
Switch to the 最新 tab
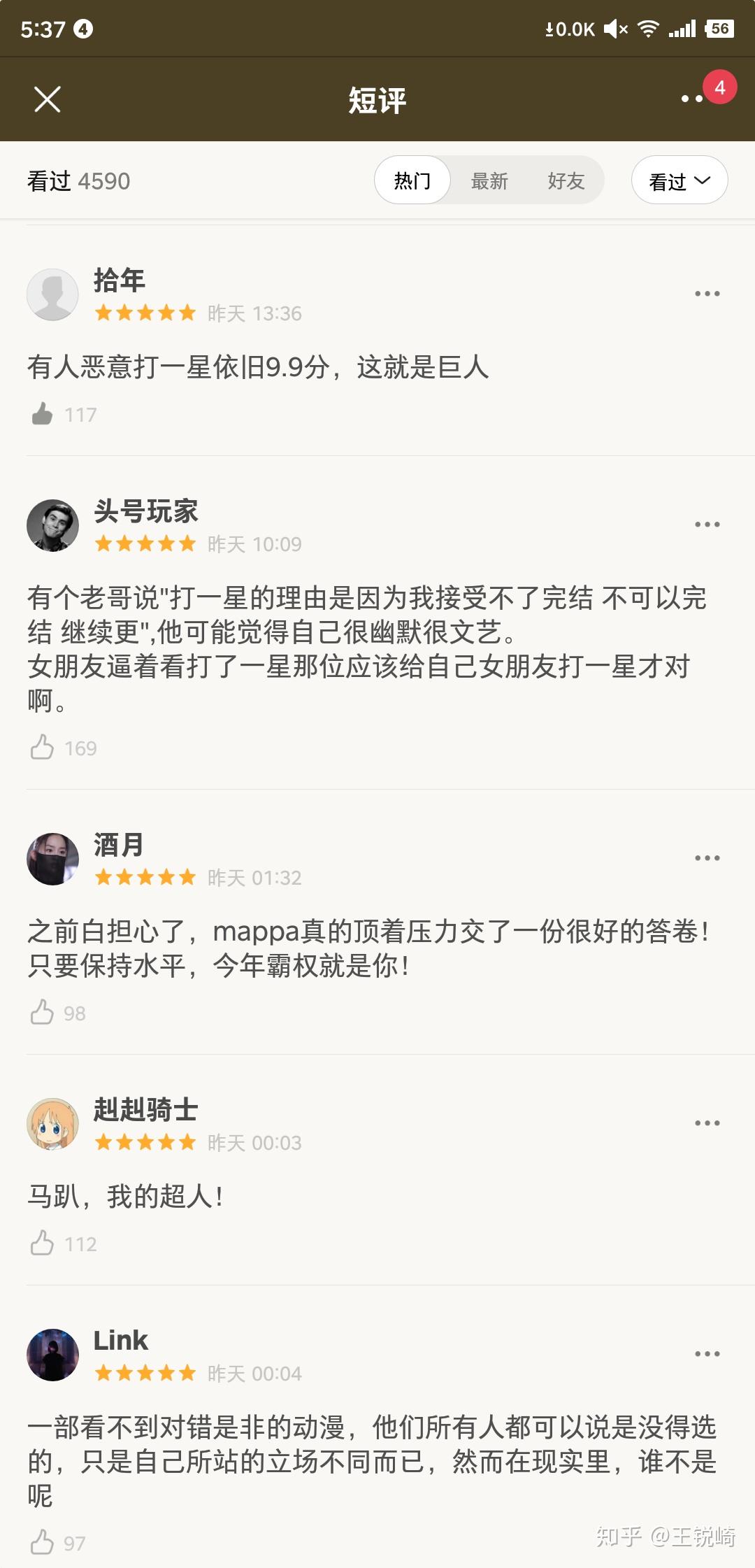(489, 180)
